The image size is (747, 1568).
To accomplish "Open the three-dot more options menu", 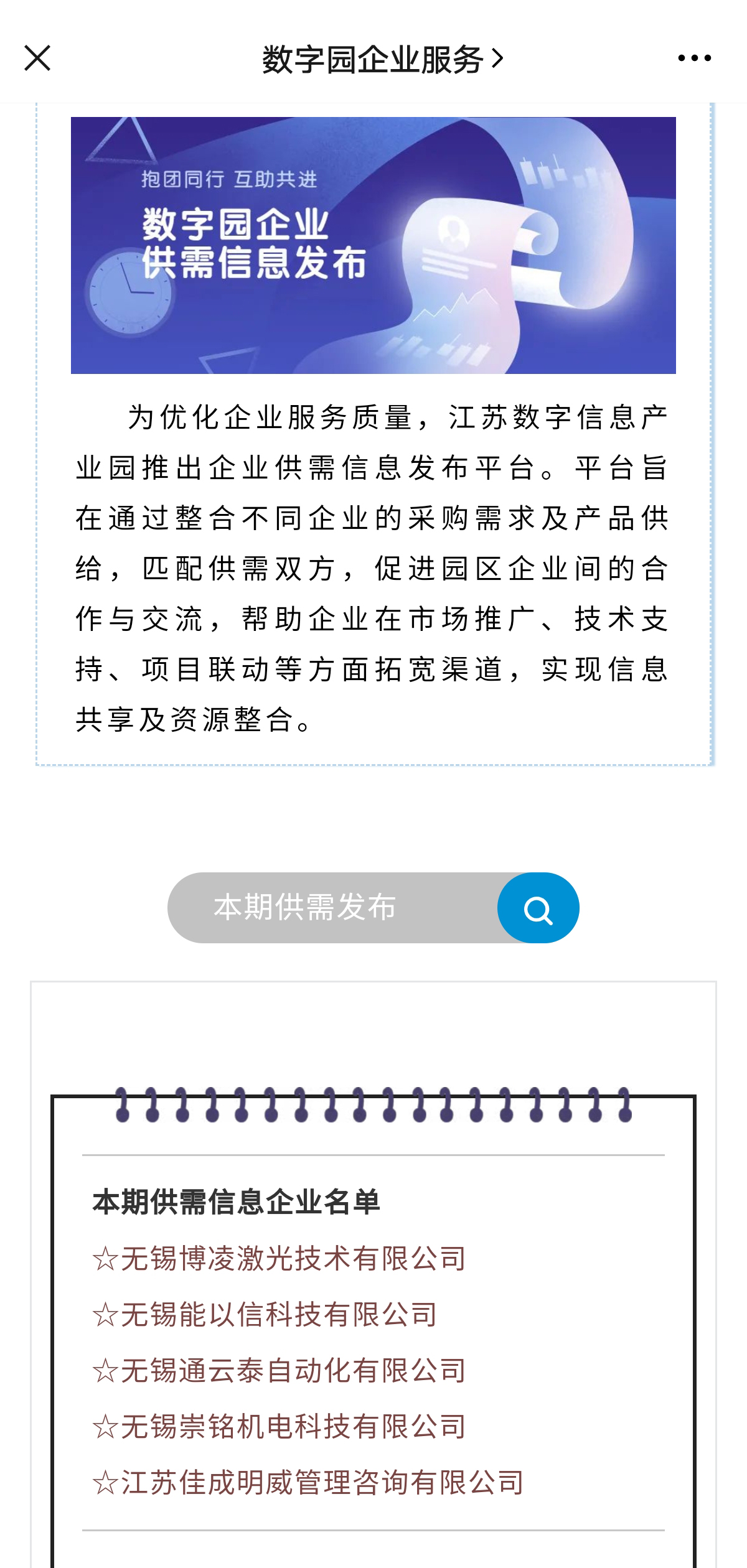I will pos(694,58).
